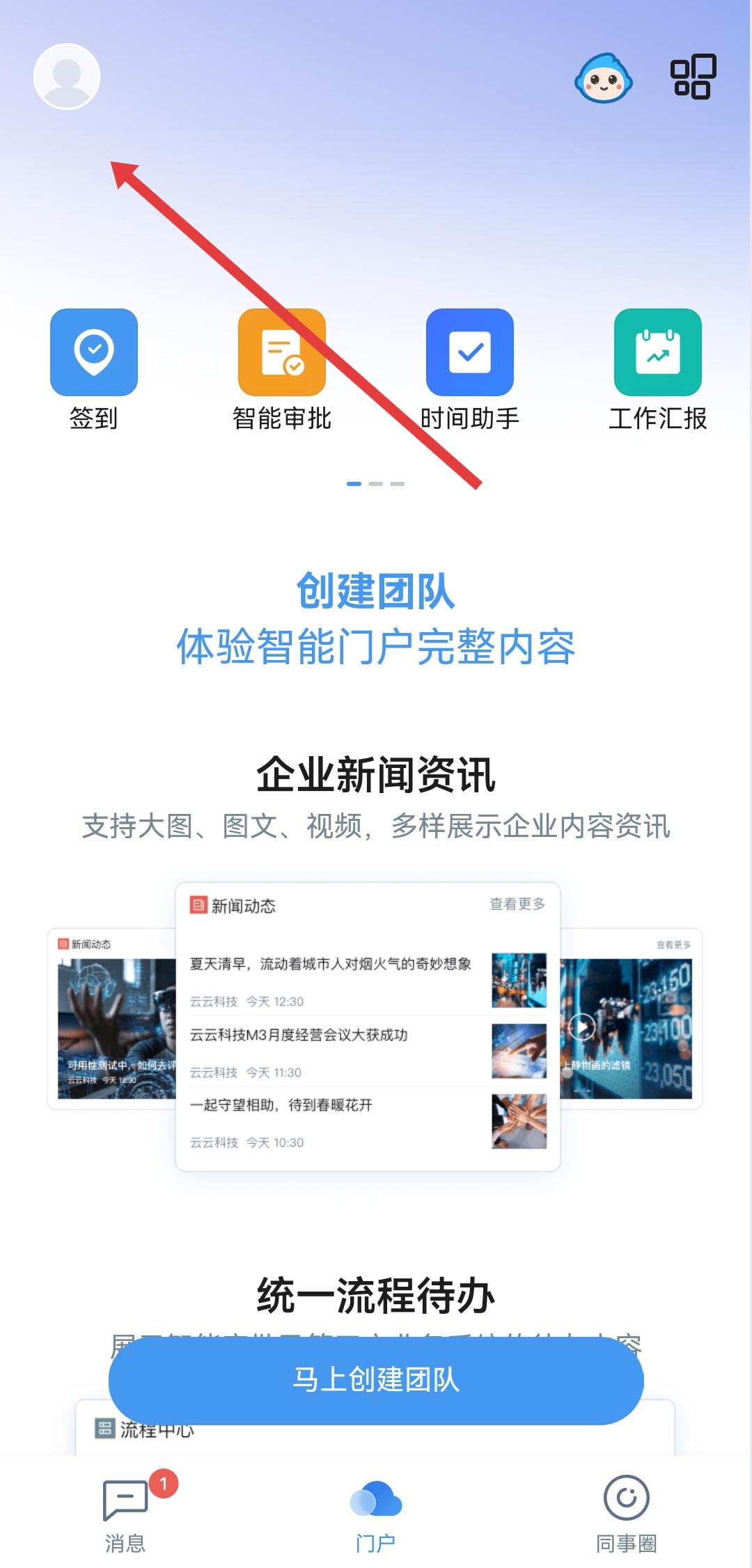Open 工作汇报 work report
The height and width of the screenshot is (1568, 752).
coord(658,353)
